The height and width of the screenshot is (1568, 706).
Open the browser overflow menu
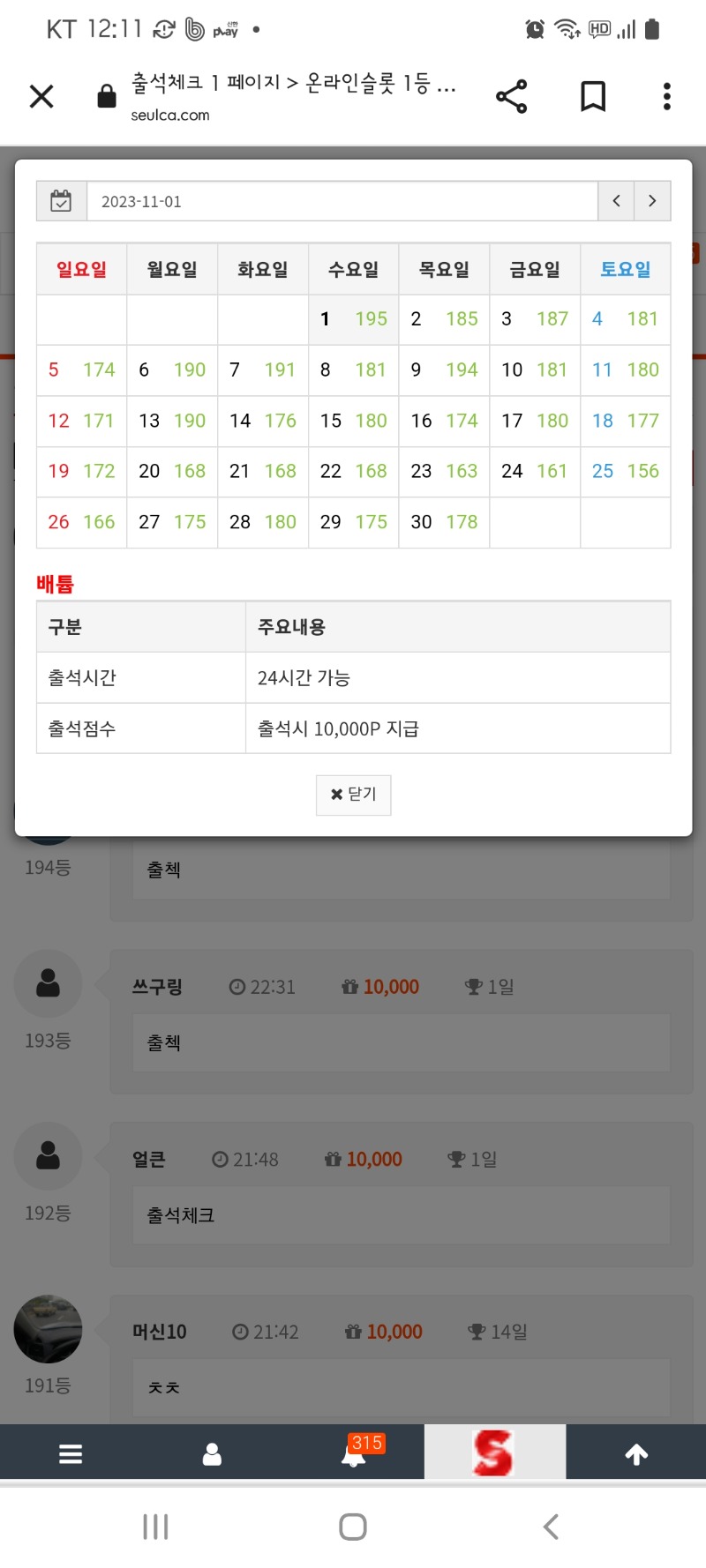pos(667,96)
